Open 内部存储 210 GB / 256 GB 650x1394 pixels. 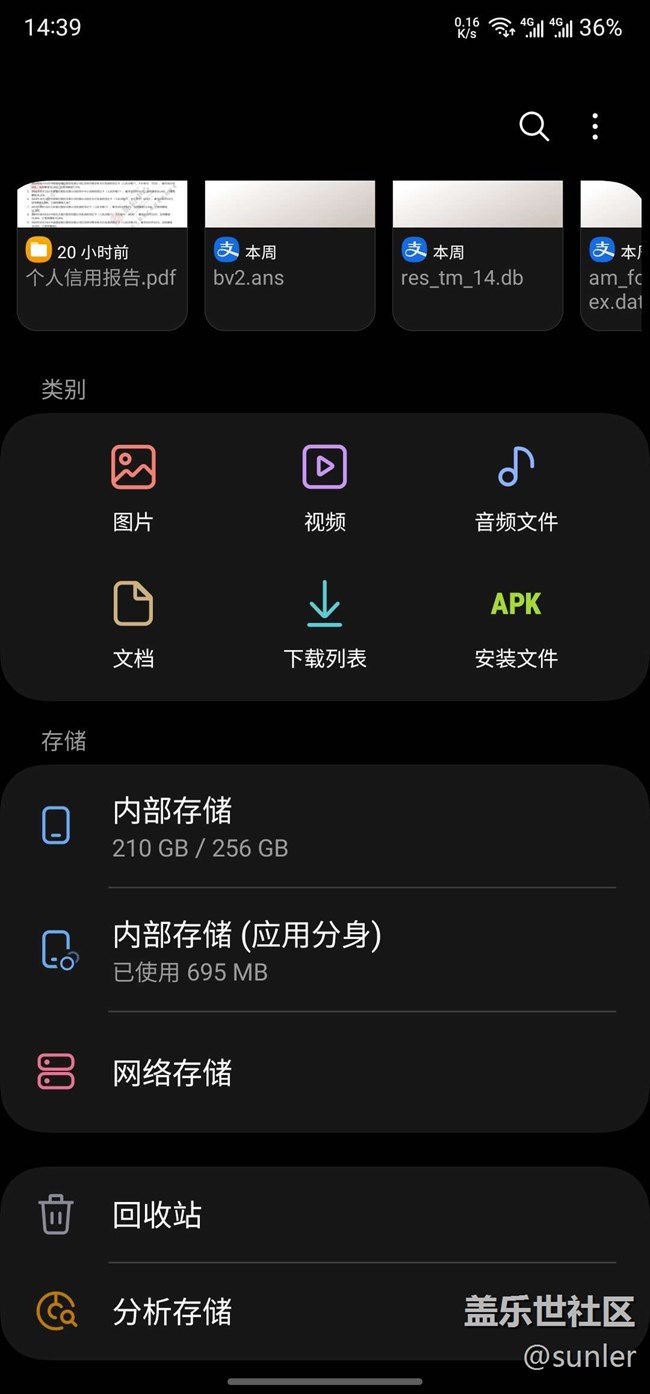325,827
